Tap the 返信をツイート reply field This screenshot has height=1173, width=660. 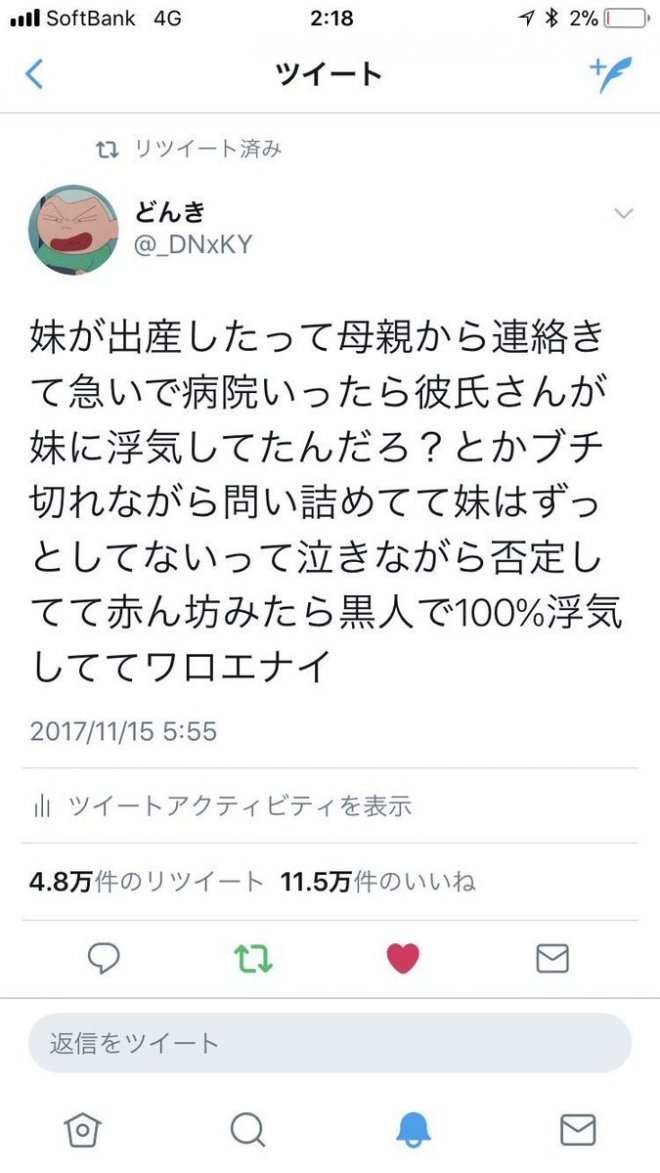tap(330, 1044)
